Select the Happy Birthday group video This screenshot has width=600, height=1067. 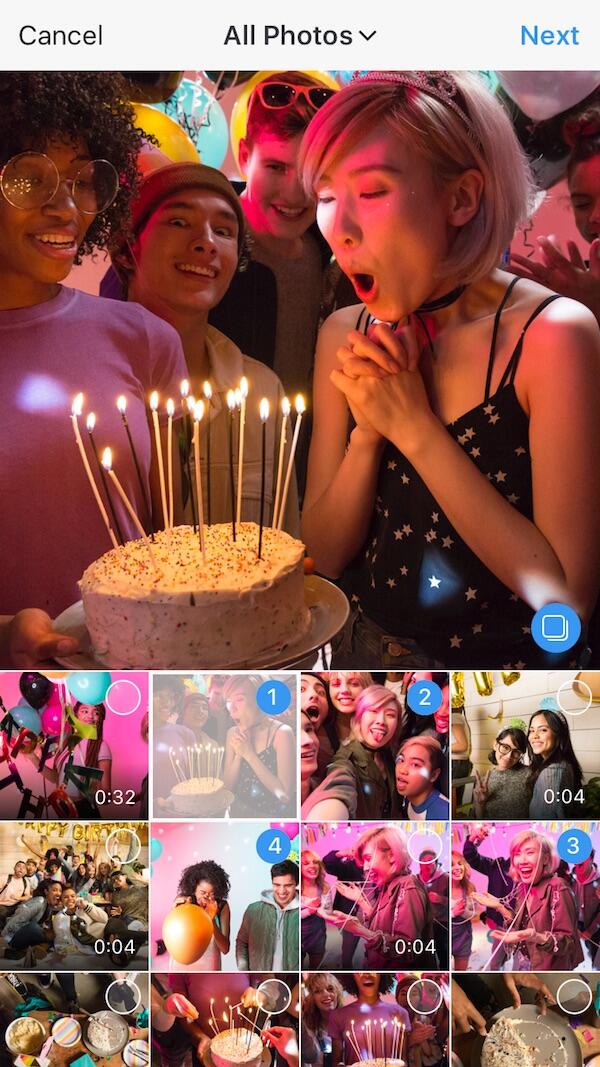(x=74, y=895)
